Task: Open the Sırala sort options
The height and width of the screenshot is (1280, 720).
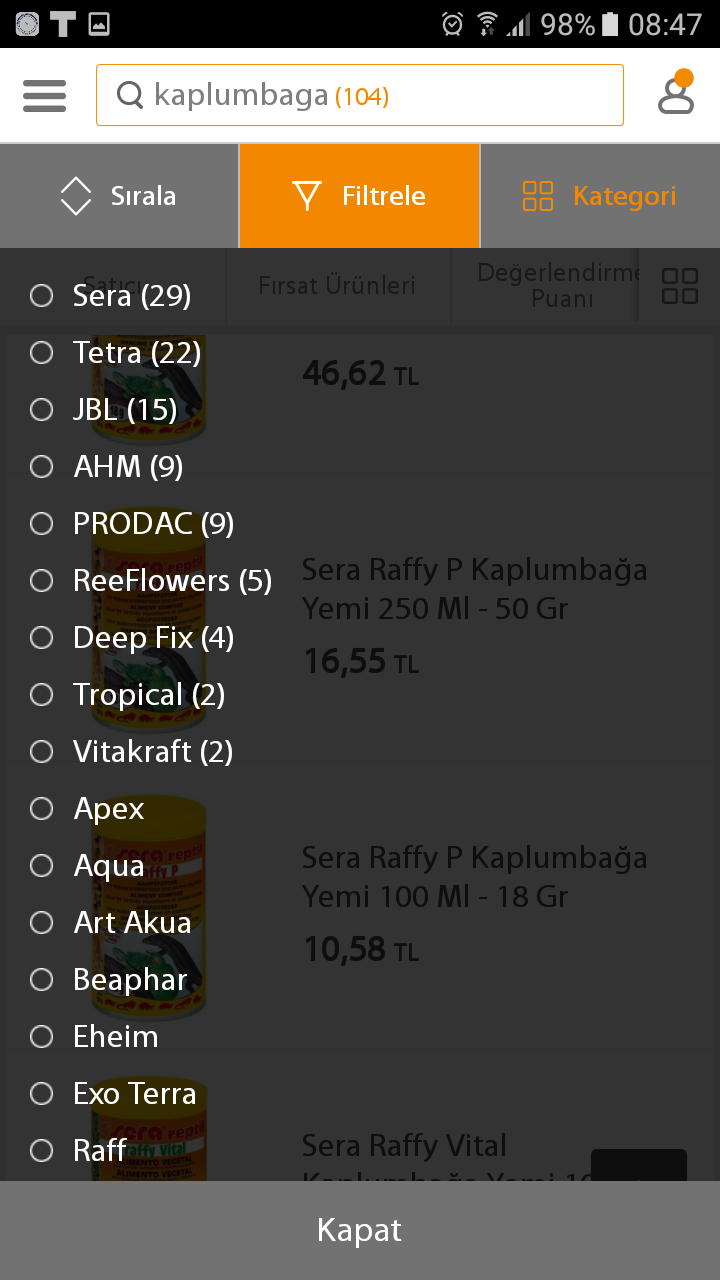Action: (119, 196)
